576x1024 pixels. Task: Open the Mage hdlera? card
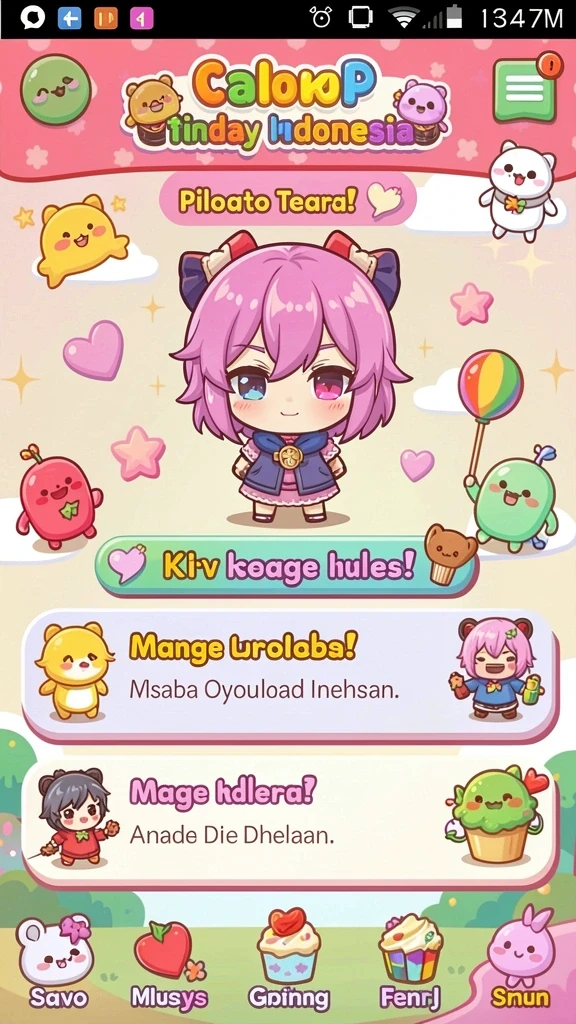pyautogui.click(x=290, y=822)
